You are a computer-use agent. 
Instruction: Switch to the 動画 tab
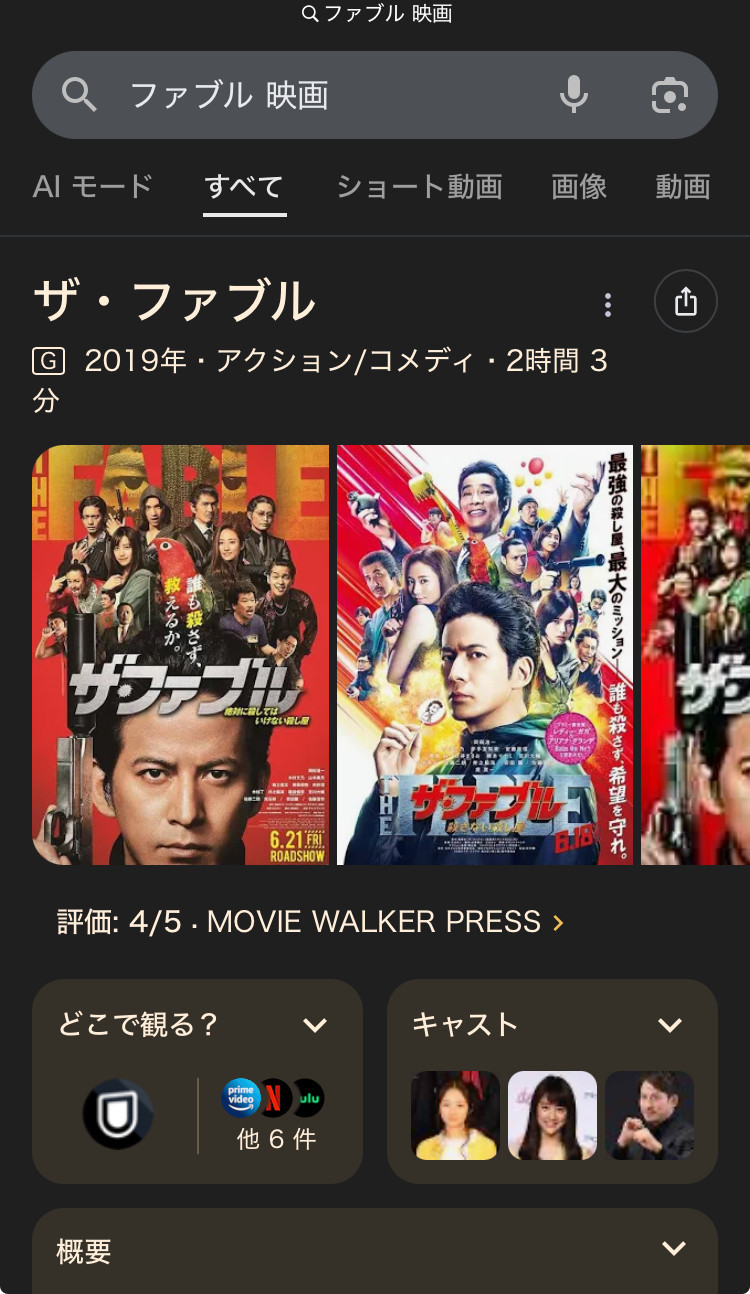(x=683, y=187)
